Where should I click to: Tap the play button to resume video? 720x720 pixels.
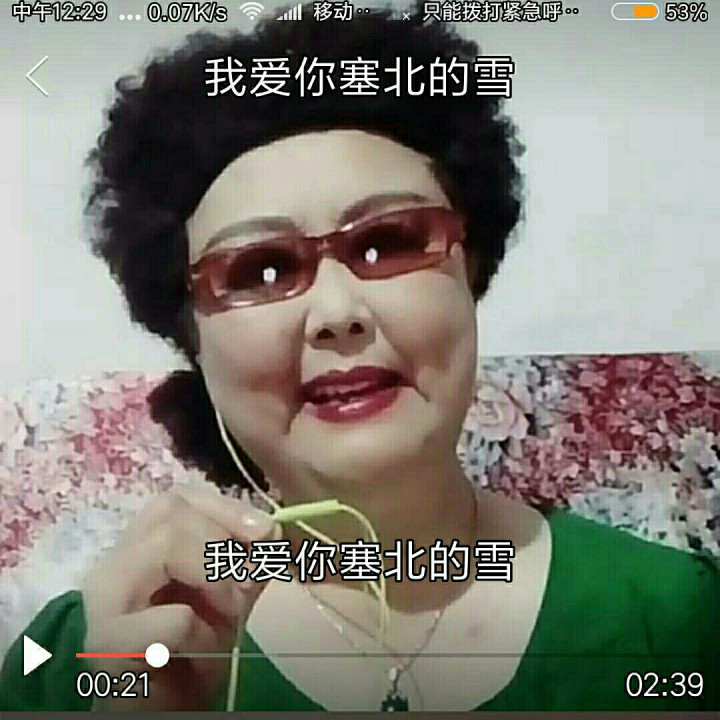pos(37,655)
